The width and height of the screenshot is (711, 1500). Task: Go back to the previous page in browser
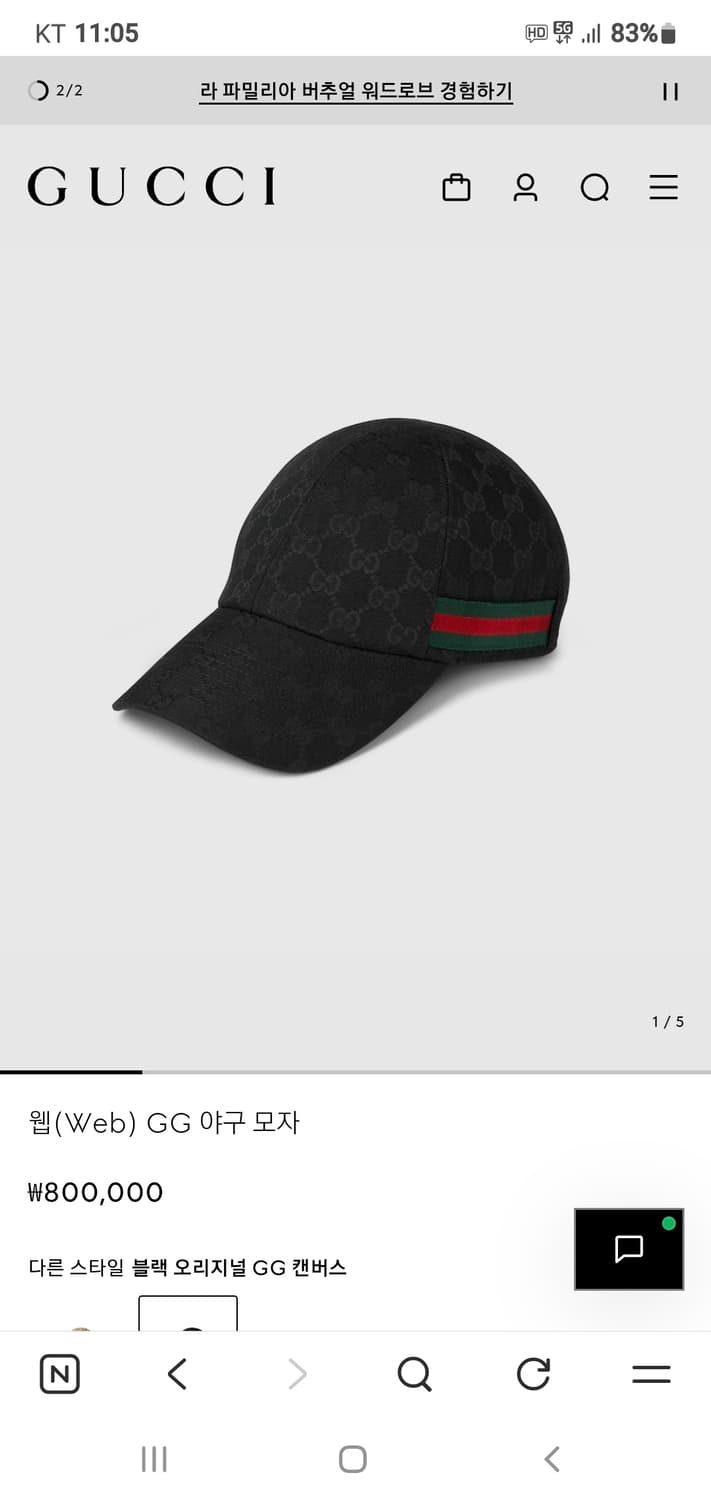point(177,1374)
